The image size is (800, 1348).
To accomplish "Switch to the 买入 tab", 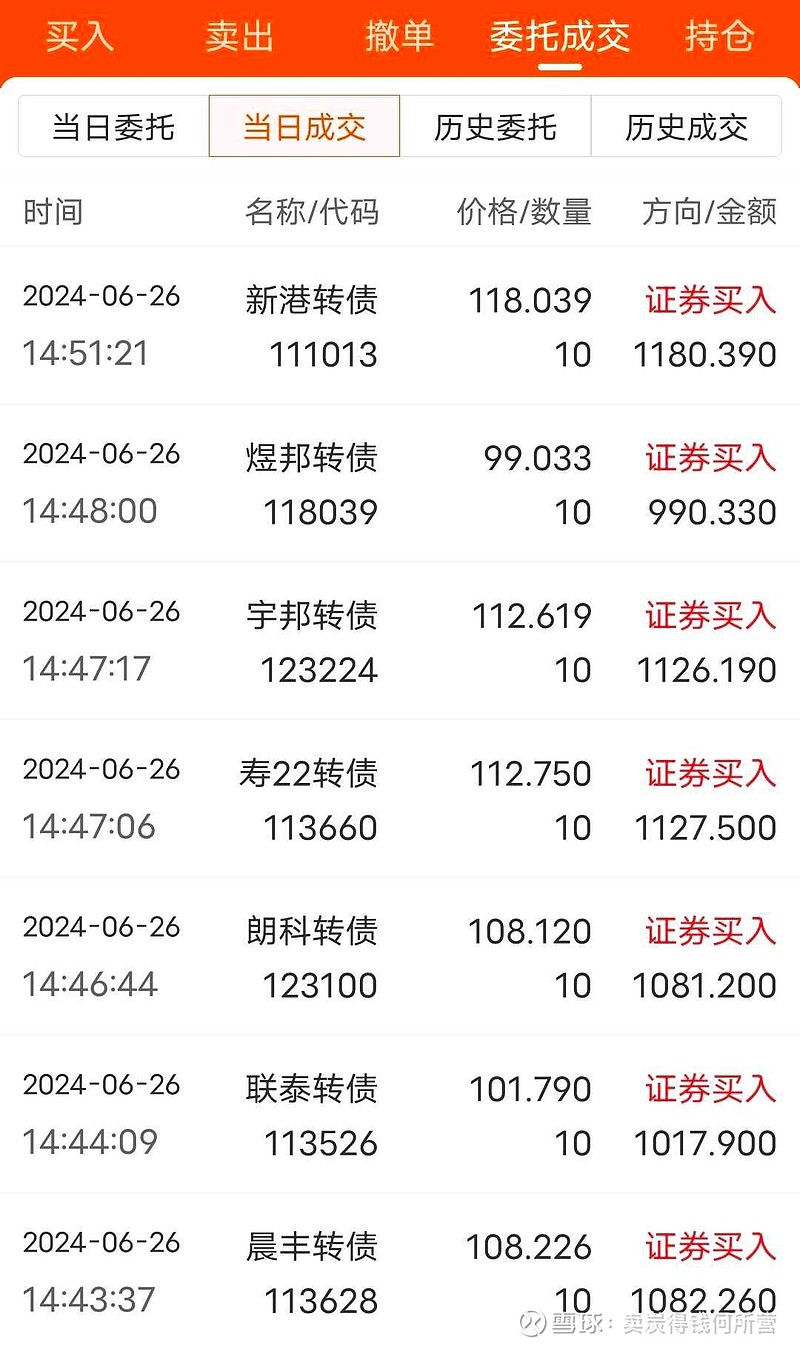I will tap(80, 37).
